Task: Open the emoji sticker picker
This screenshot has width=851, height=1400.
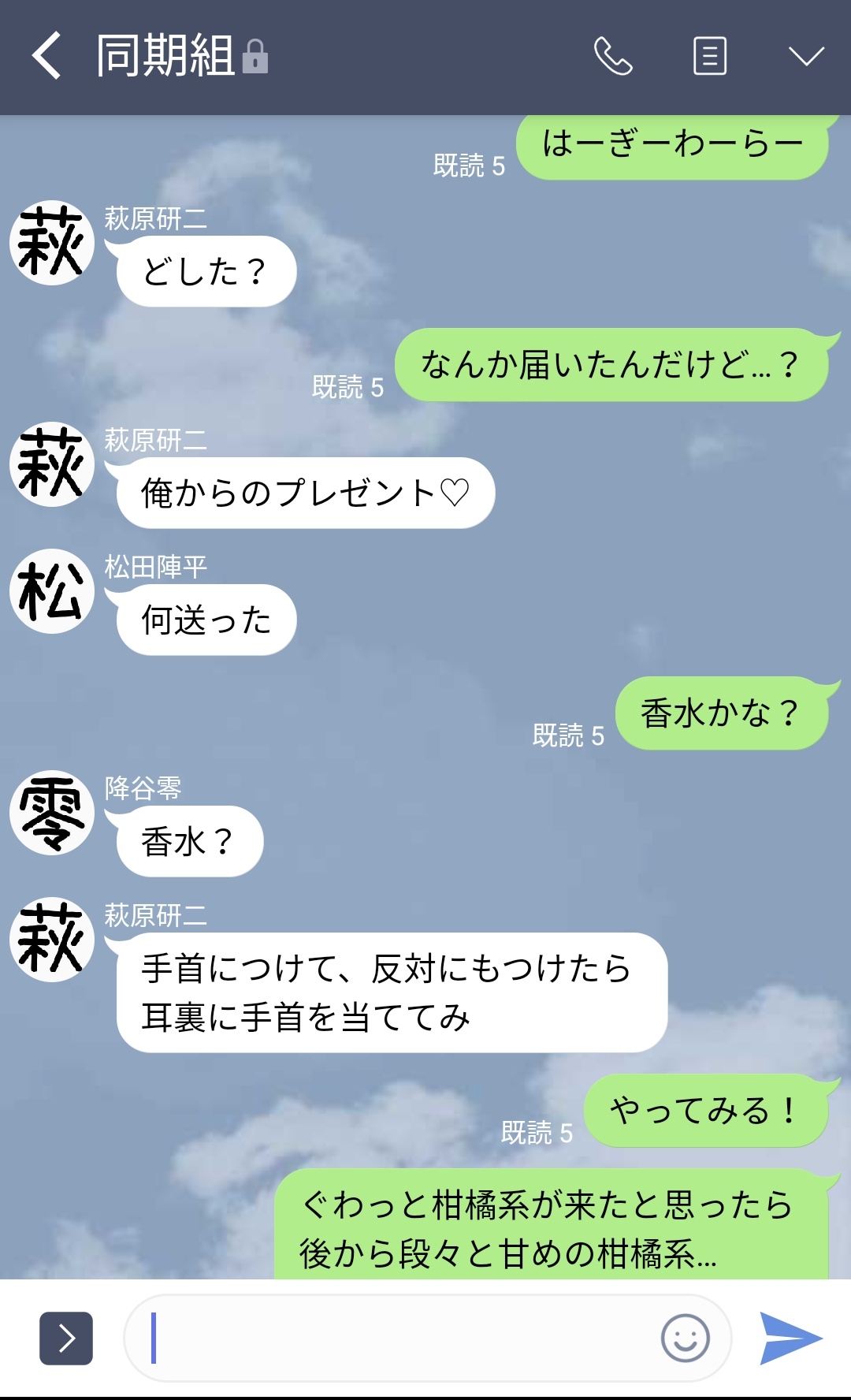Action: [x=685, y=1338]
